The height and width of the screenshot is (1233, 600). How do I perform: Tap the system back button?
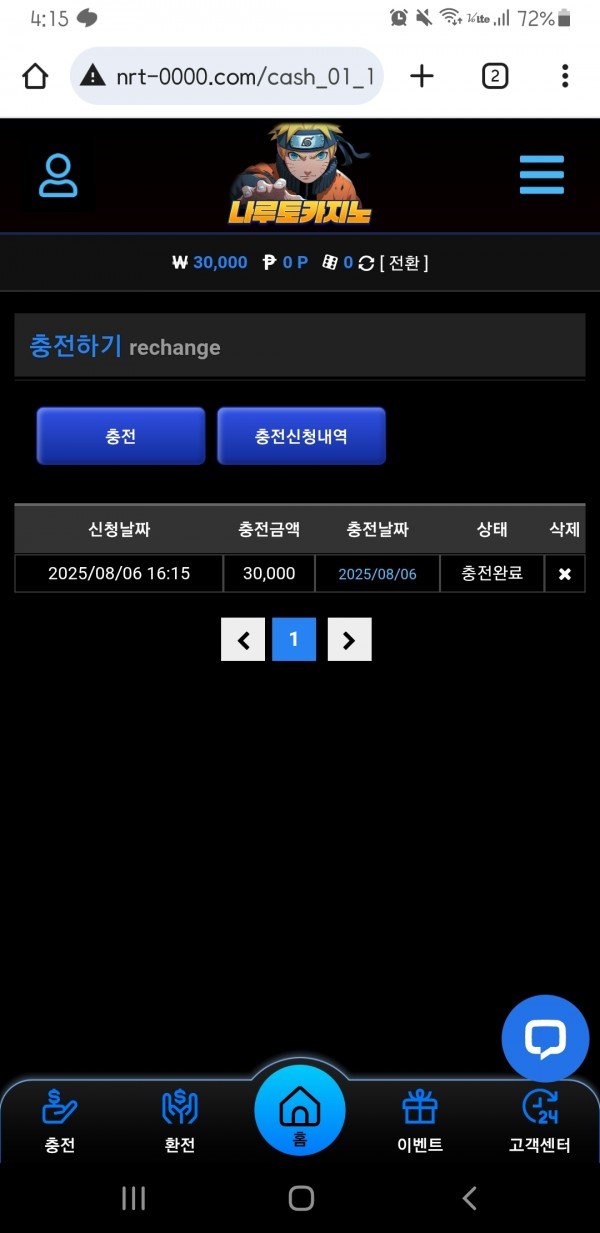point(469,1198)
